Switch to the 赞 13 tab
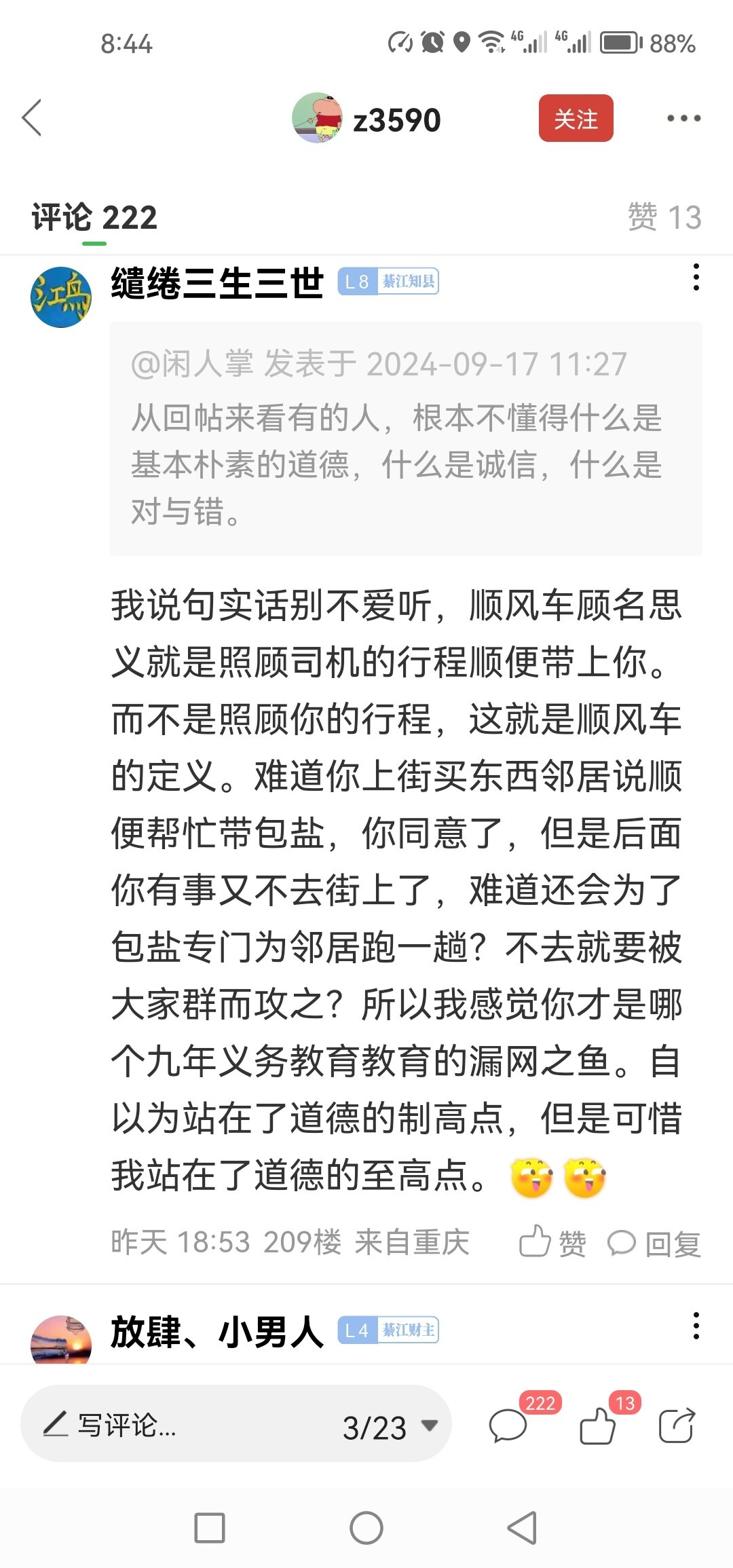 [664, 217]
